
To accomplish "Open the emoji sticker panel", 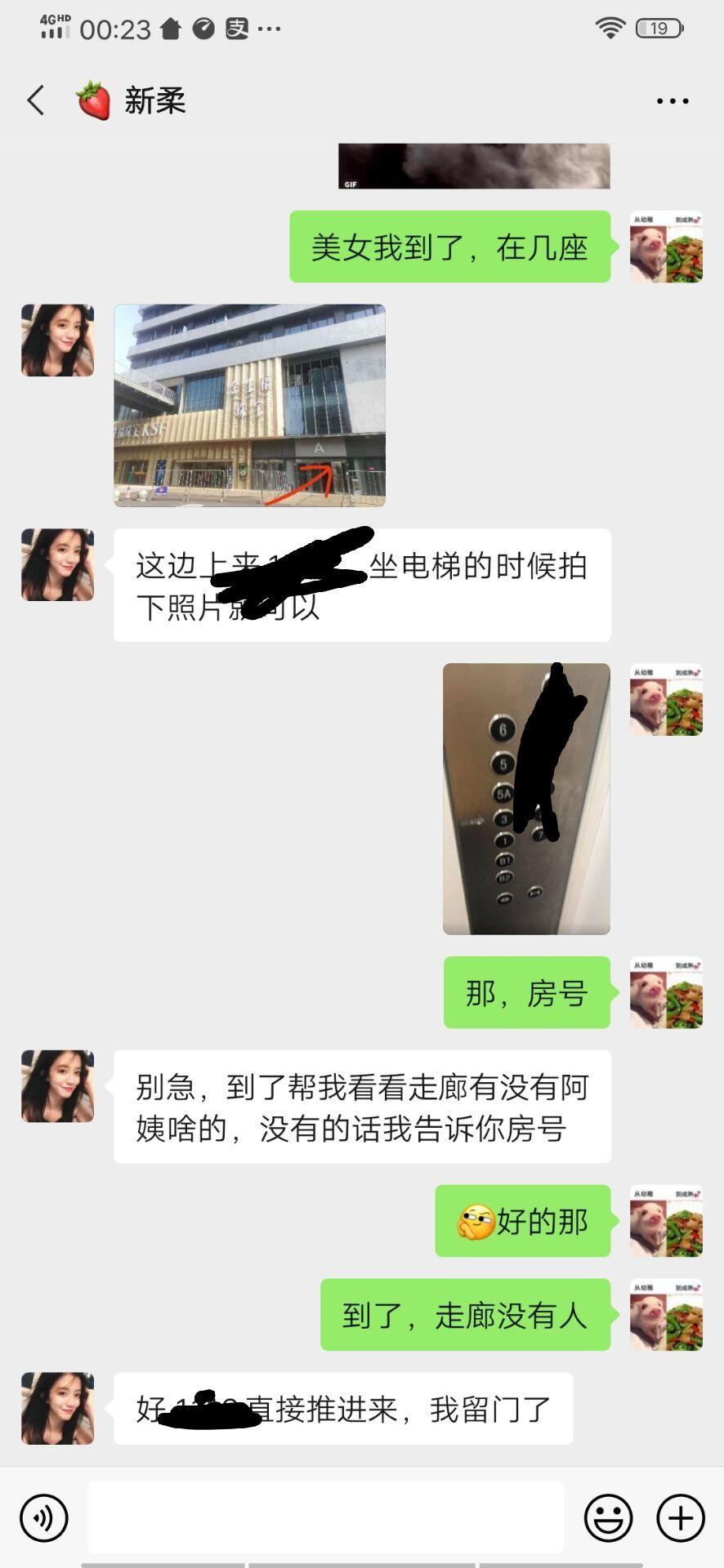I will [x=608, y=1517].
